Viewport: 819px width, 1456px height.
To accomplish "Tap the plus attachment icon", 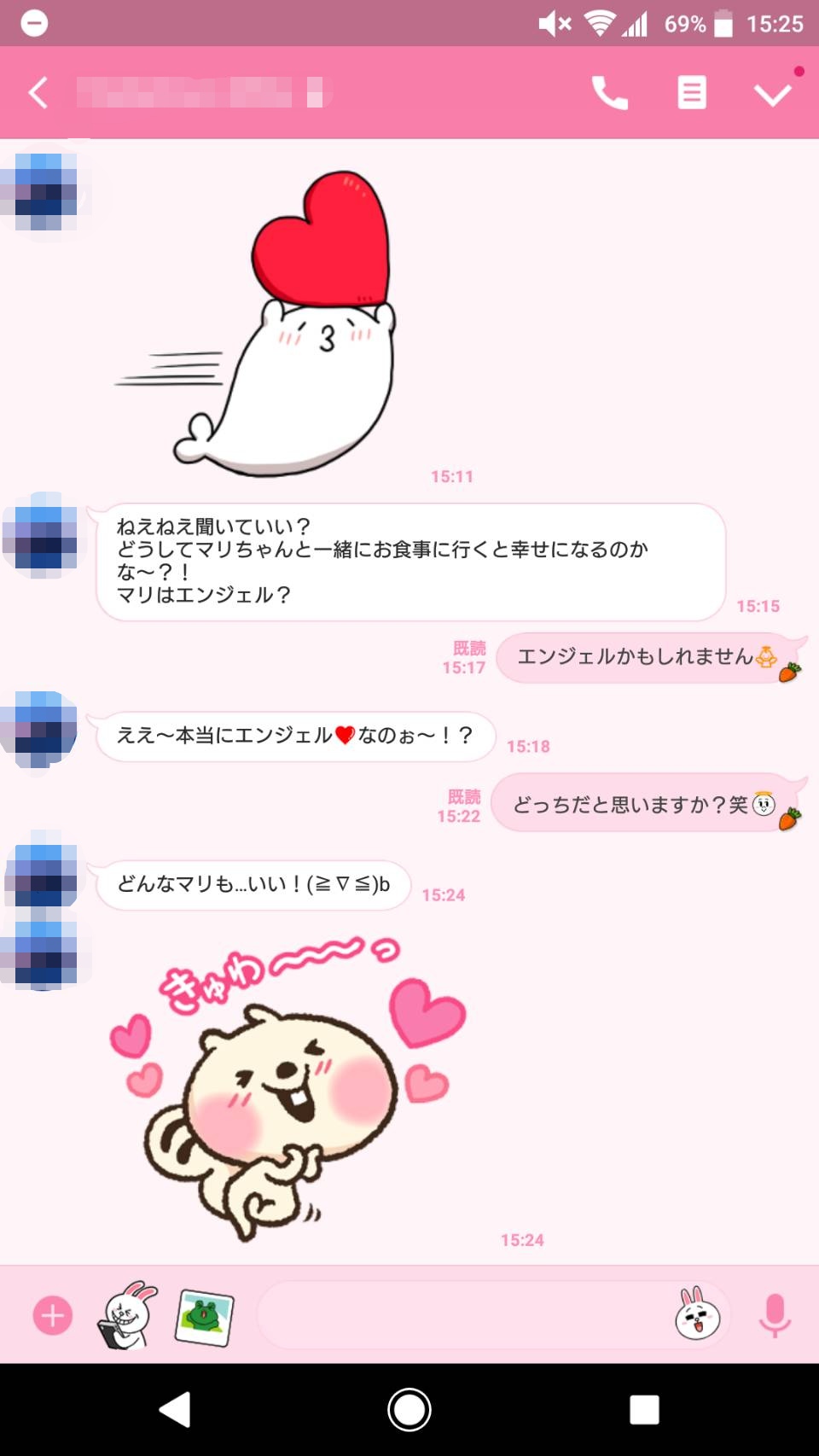I will (x=53, y=1315).
